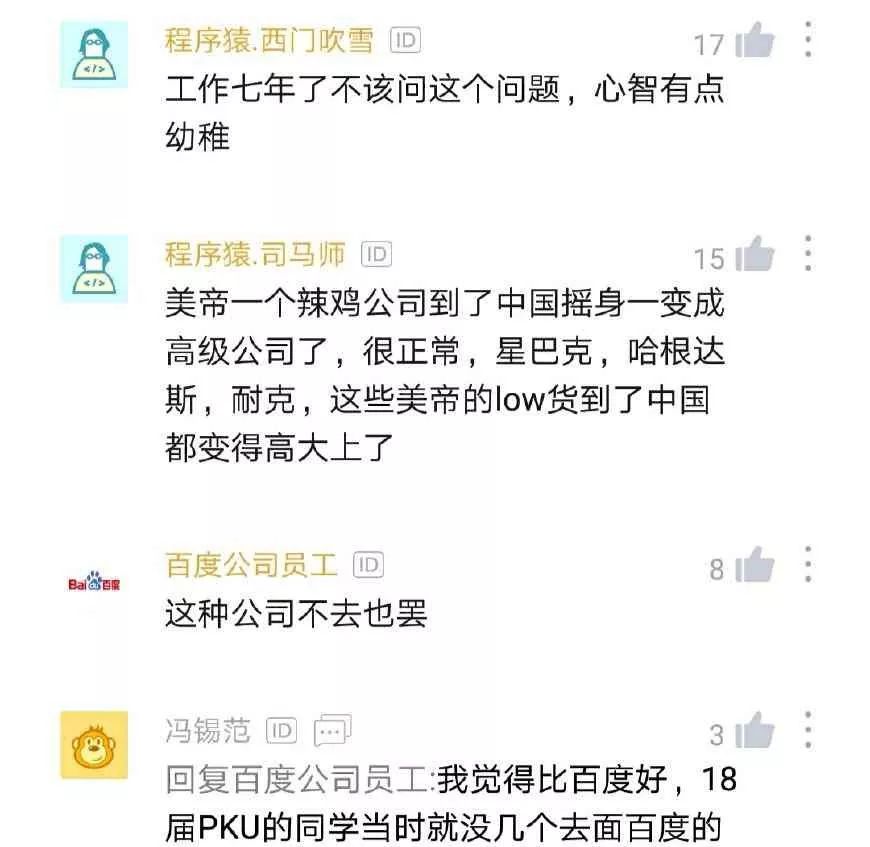Like 冯锡范's reply

click(x=755, y=733)
